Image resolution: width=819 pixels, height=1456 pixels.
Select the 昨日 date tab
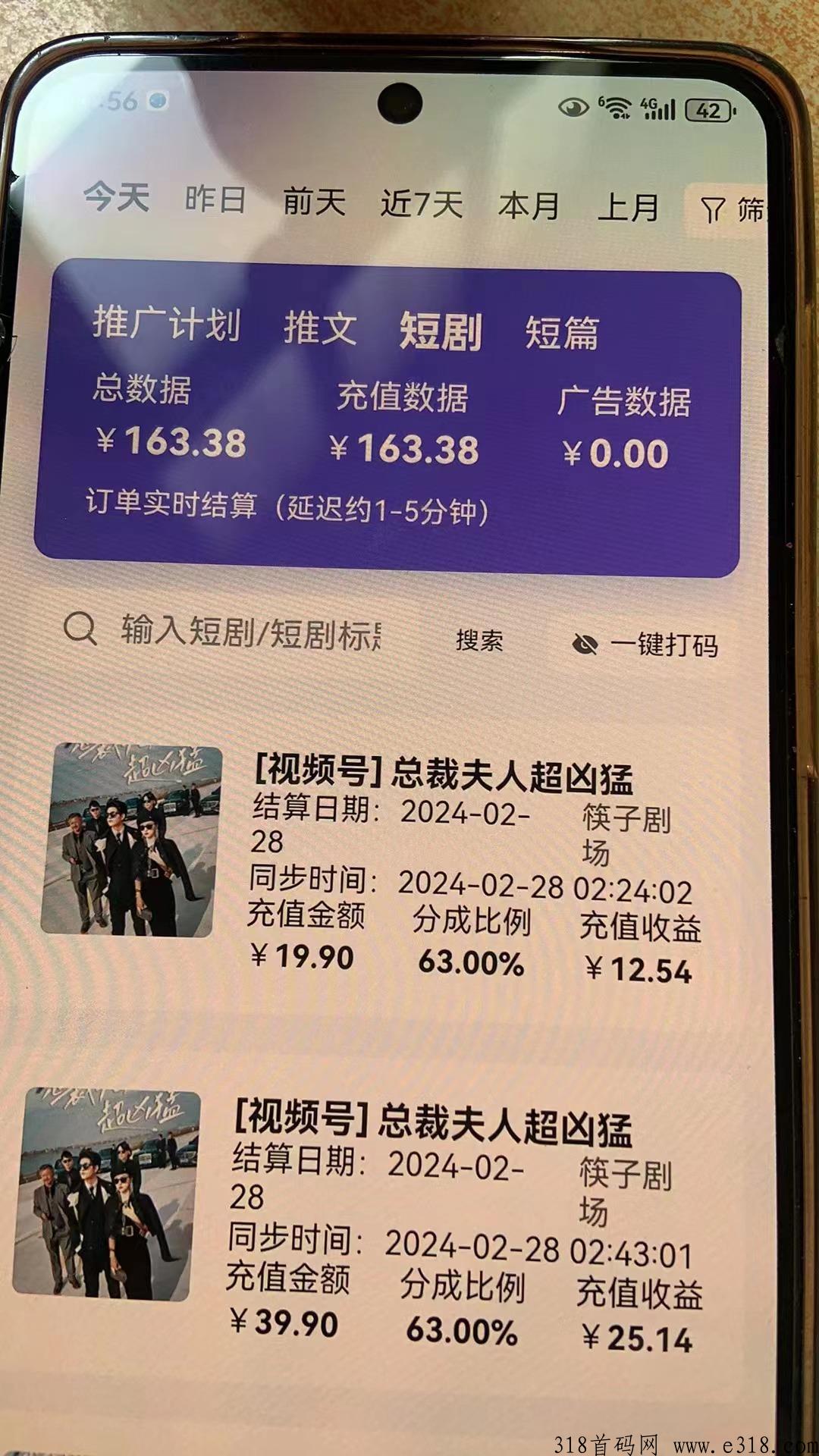(215, 199)
